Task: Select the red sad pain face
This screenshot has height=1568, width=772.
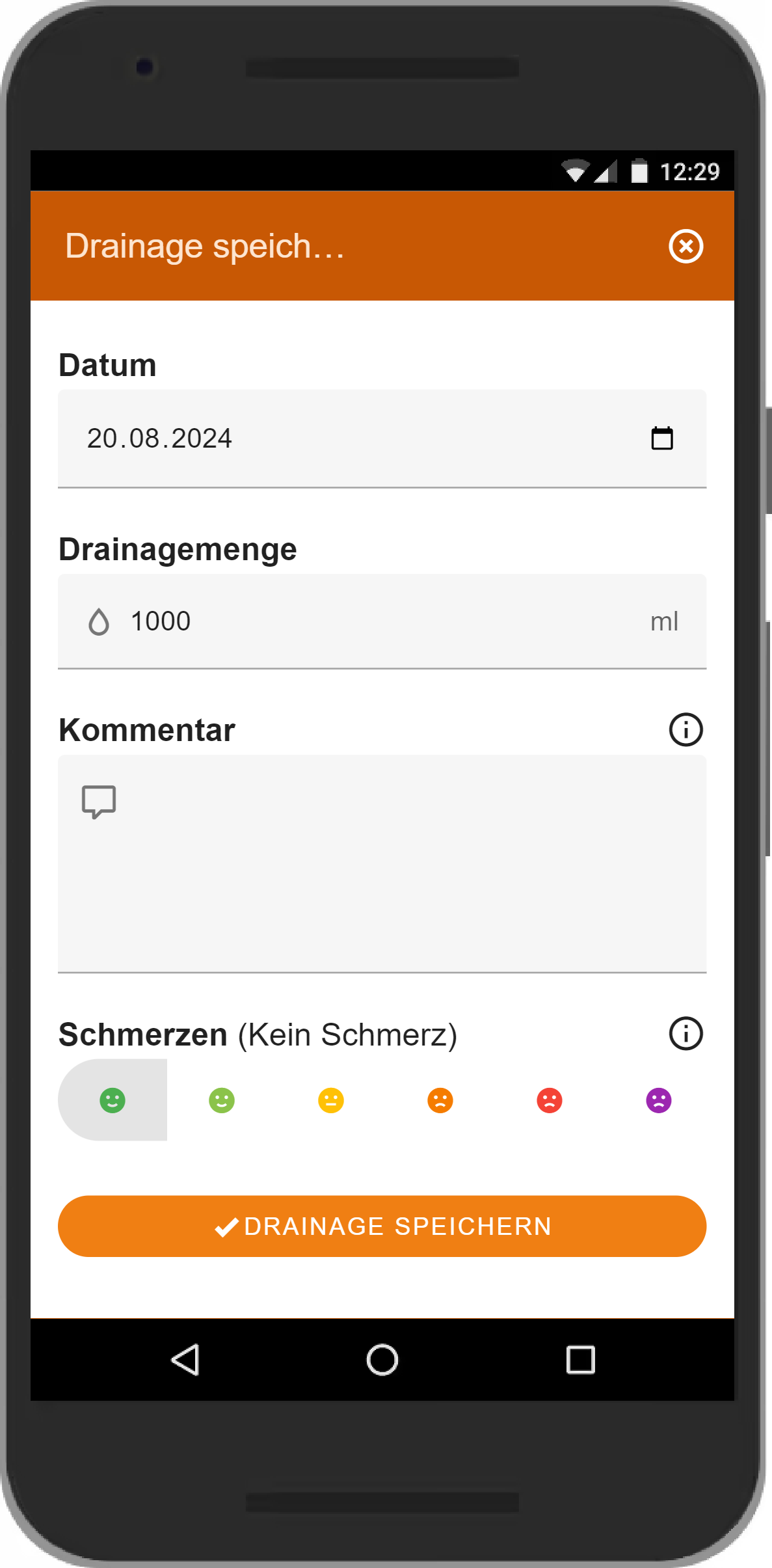Action: click(x=550, y=1100)
